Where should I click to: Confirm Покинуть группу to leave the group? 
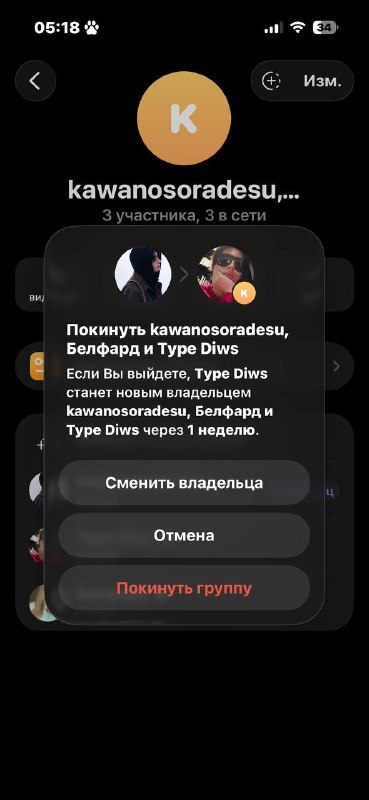coord(184,588)
